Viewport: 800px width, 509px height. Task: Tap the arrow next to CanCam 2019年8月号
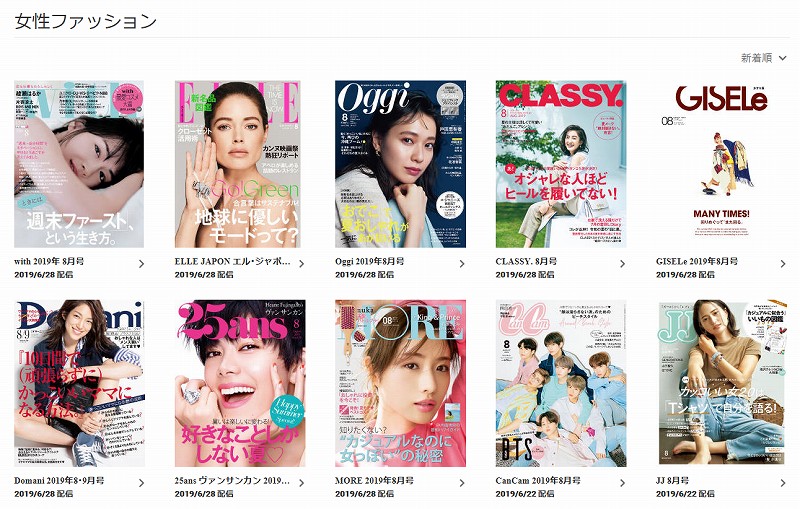[622, 483]
